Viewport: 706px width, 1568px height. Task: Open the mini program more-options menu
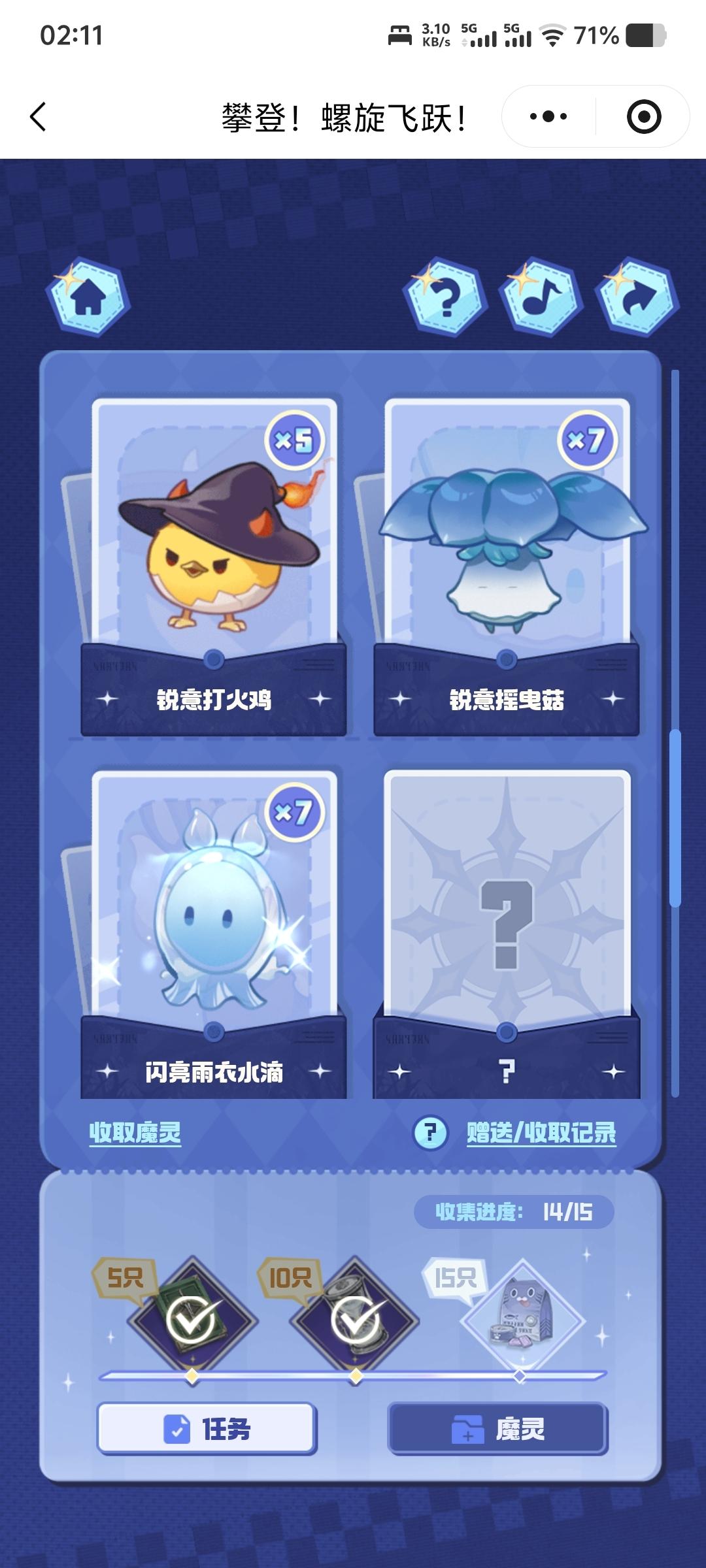pos(548,117)
